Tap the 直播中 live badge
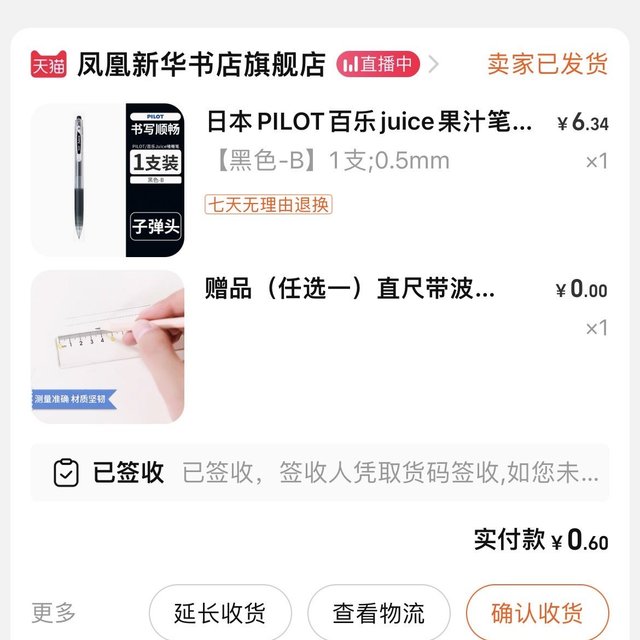This screenshot has width=640, height=640. click(x=377, y=65)
